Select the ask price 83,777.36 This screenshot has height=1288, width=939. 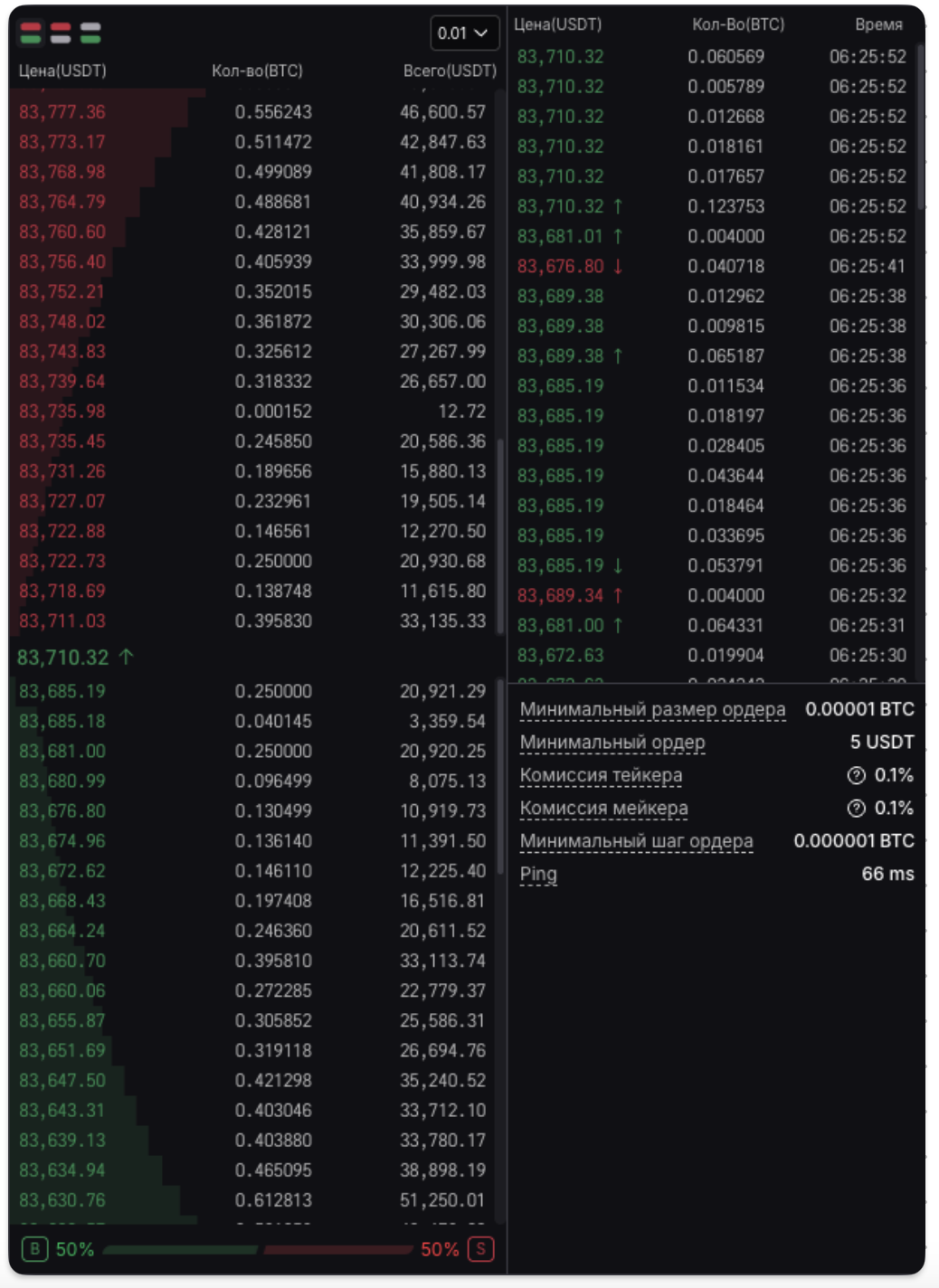coord(62,112)
